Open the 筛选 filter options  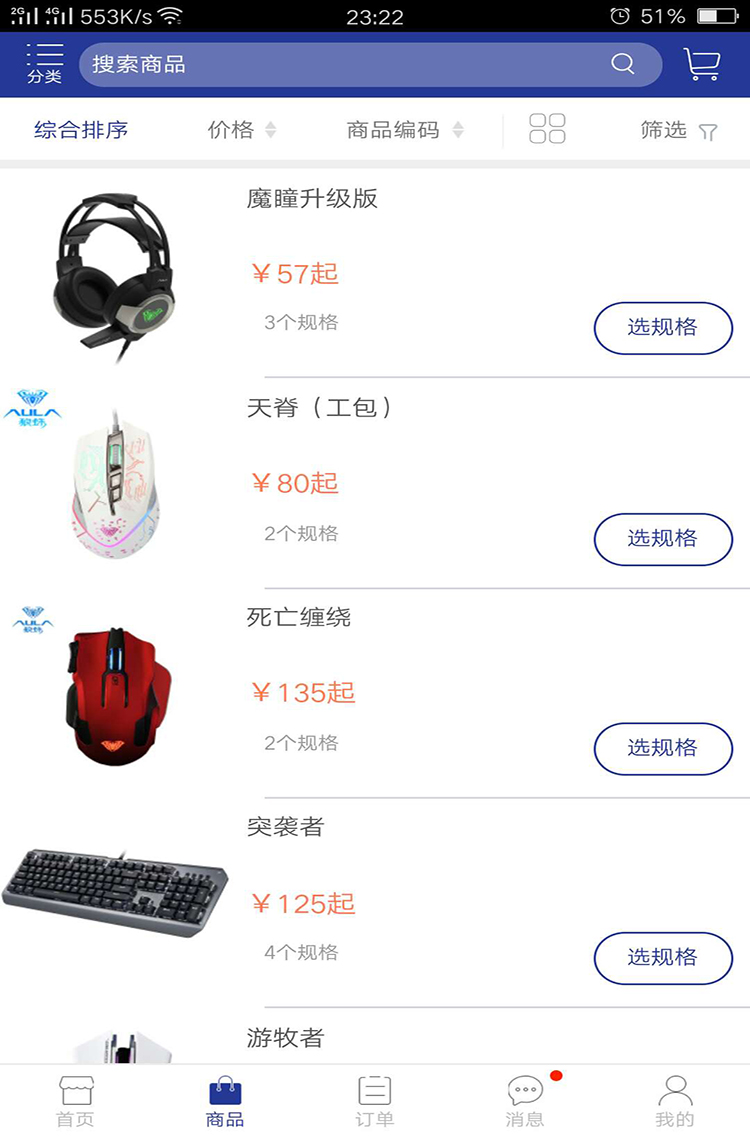[x=678, y=130]
